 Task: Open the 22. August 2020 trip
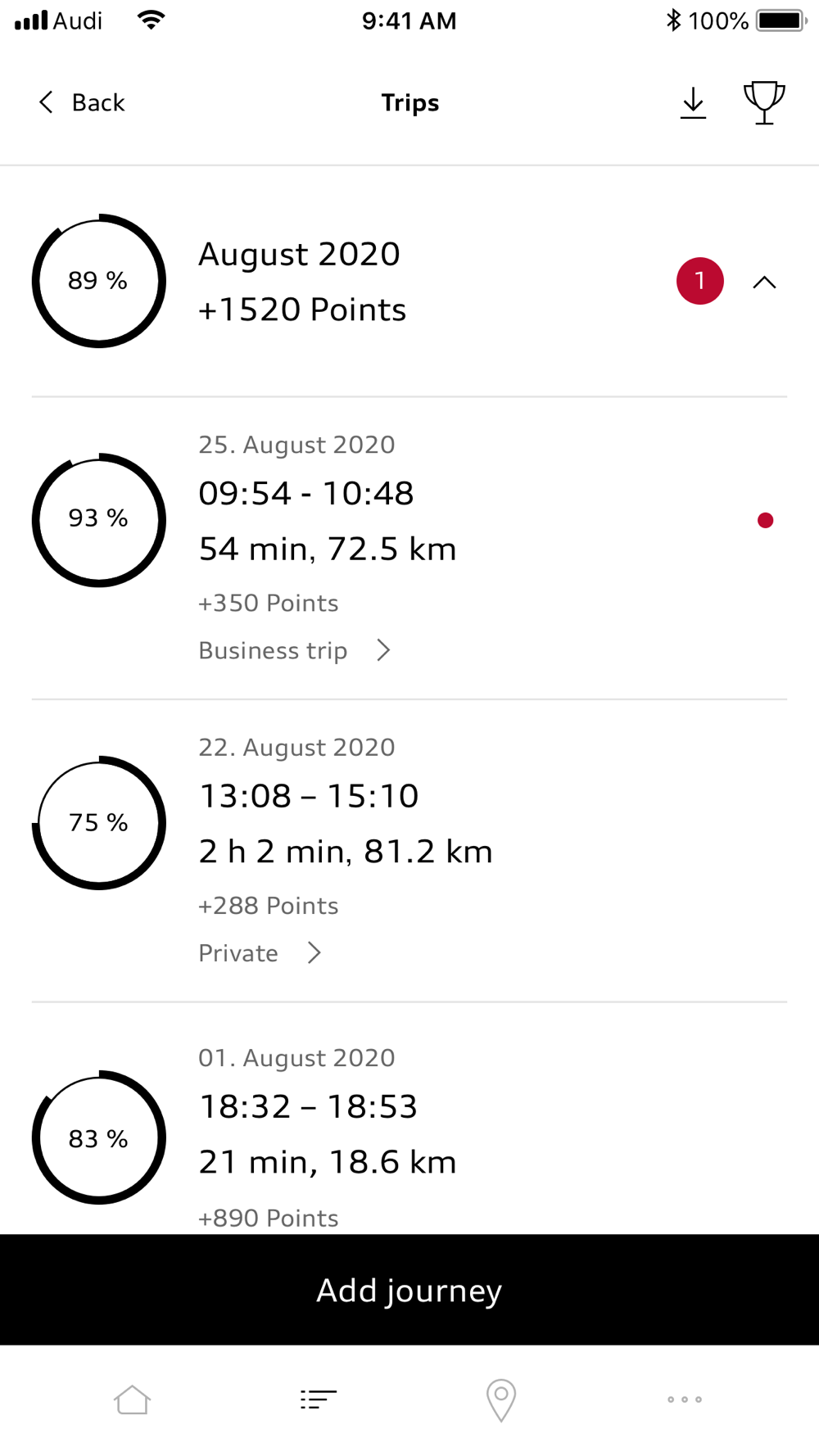pos(409,851)
